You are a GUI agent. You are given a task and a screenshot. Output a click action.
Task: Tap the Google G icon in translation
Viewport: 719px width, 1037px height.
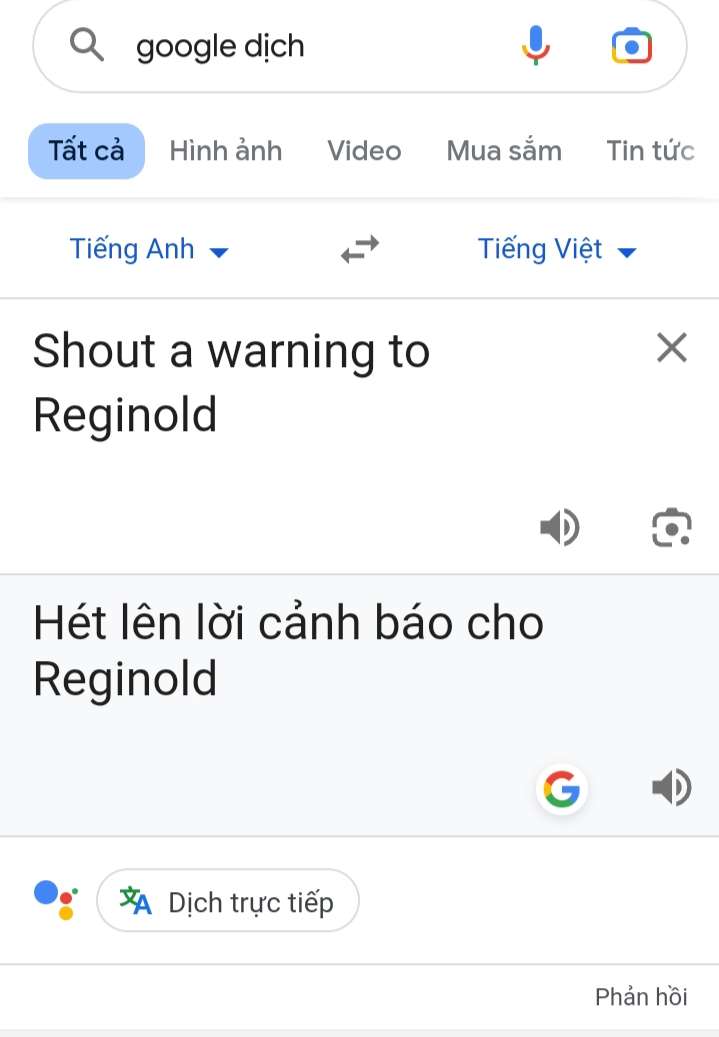562,790
